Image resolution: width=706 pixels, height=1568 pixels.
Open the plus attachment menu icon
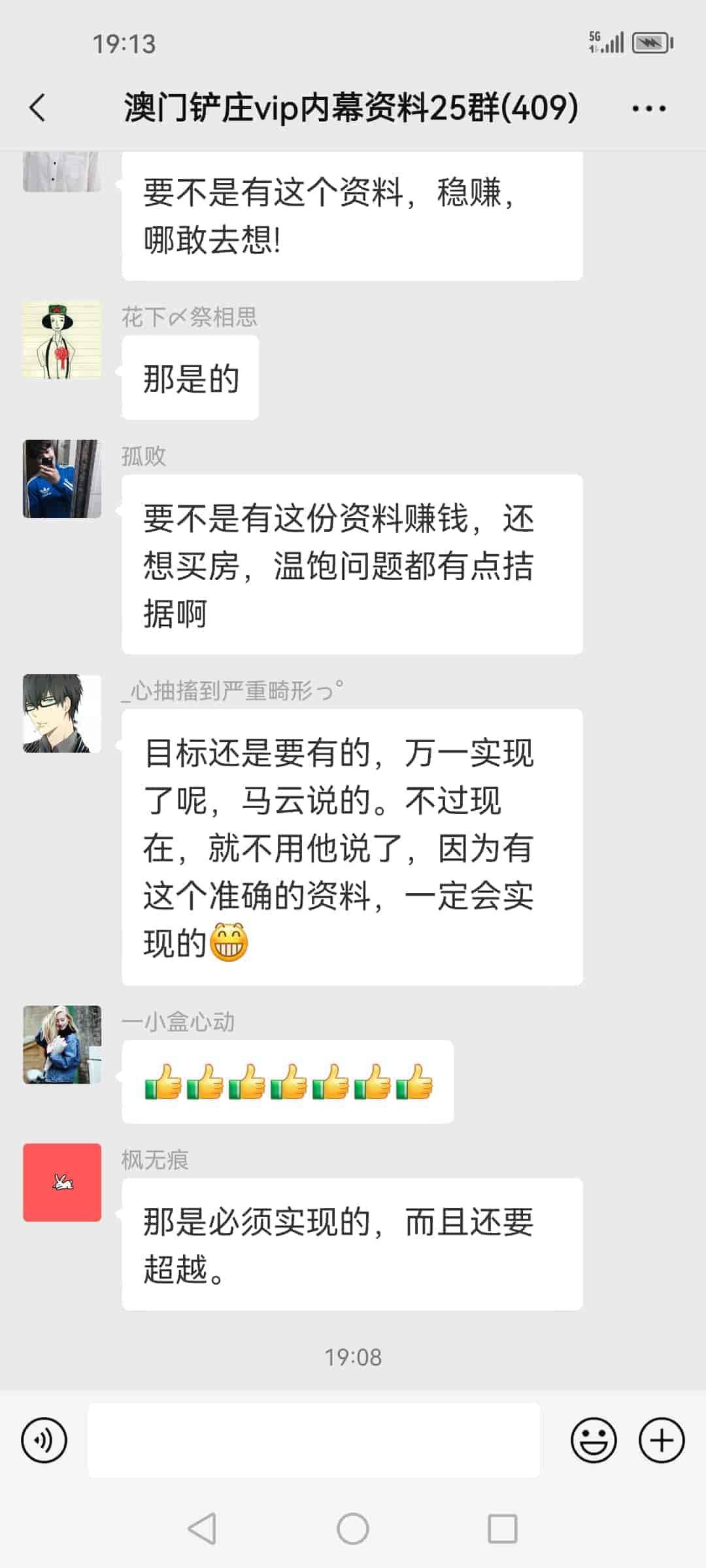point(663,1441)
